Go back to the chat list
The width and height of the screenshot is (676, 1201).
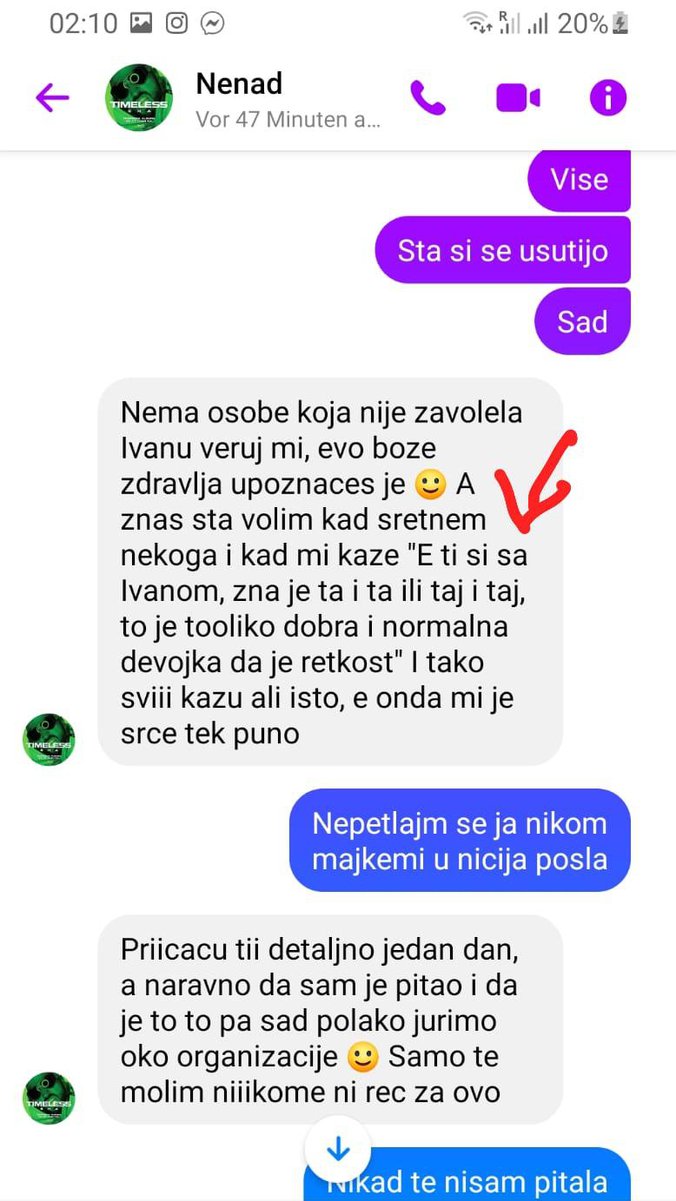tap(52, 98)
